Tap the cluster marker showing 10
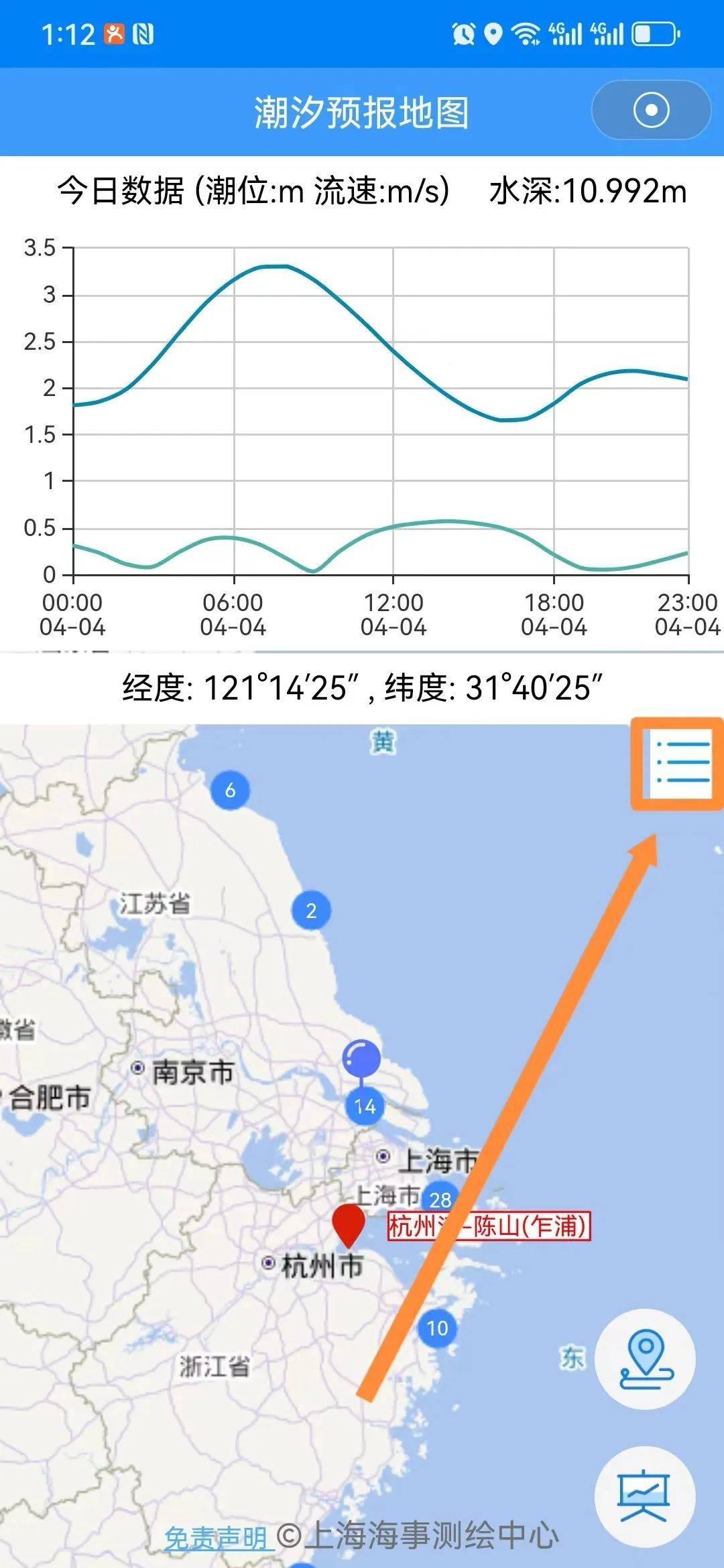 tap(436, 1329)
